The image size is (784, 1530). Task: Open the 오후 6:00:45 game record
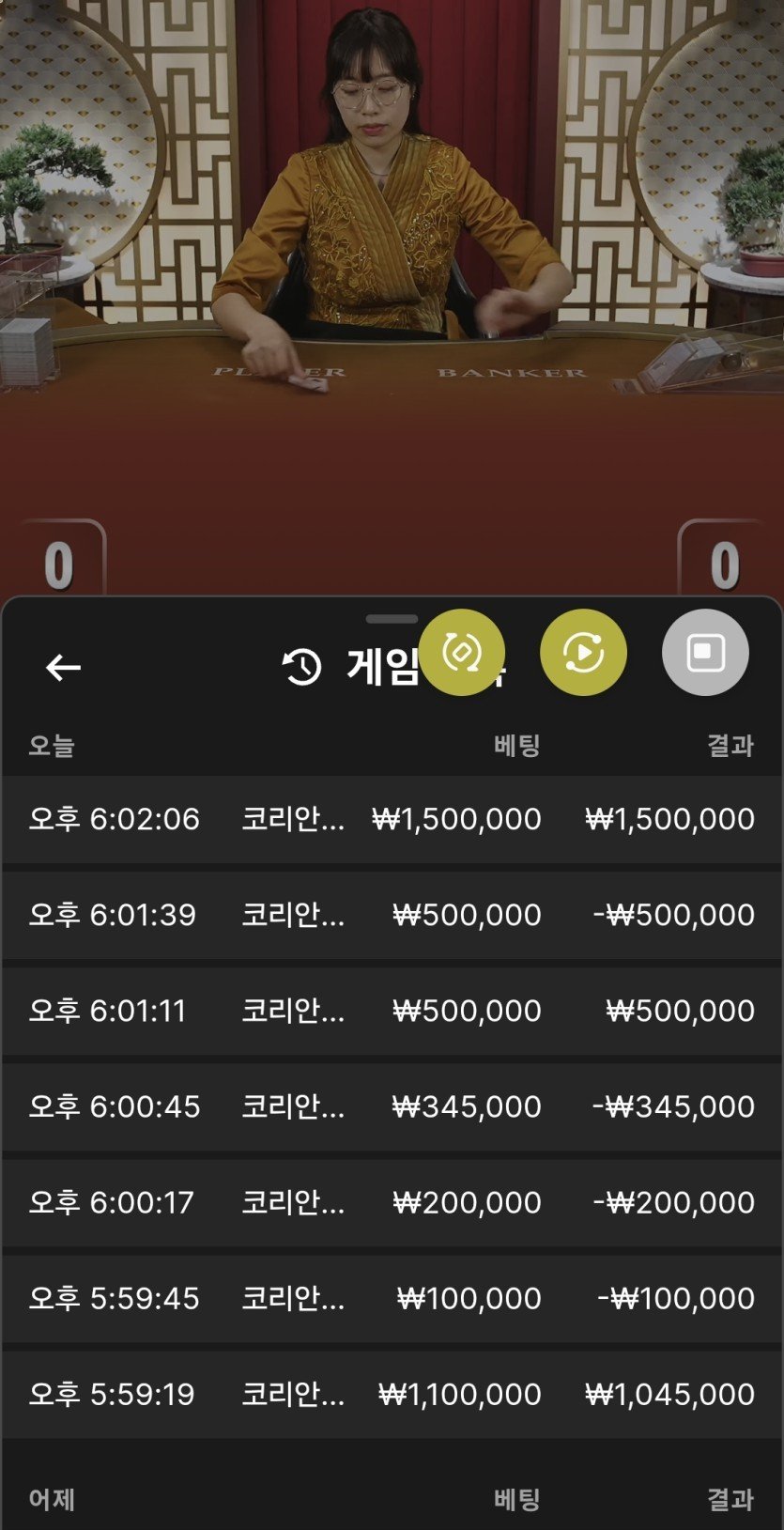tap(392, 1106)
